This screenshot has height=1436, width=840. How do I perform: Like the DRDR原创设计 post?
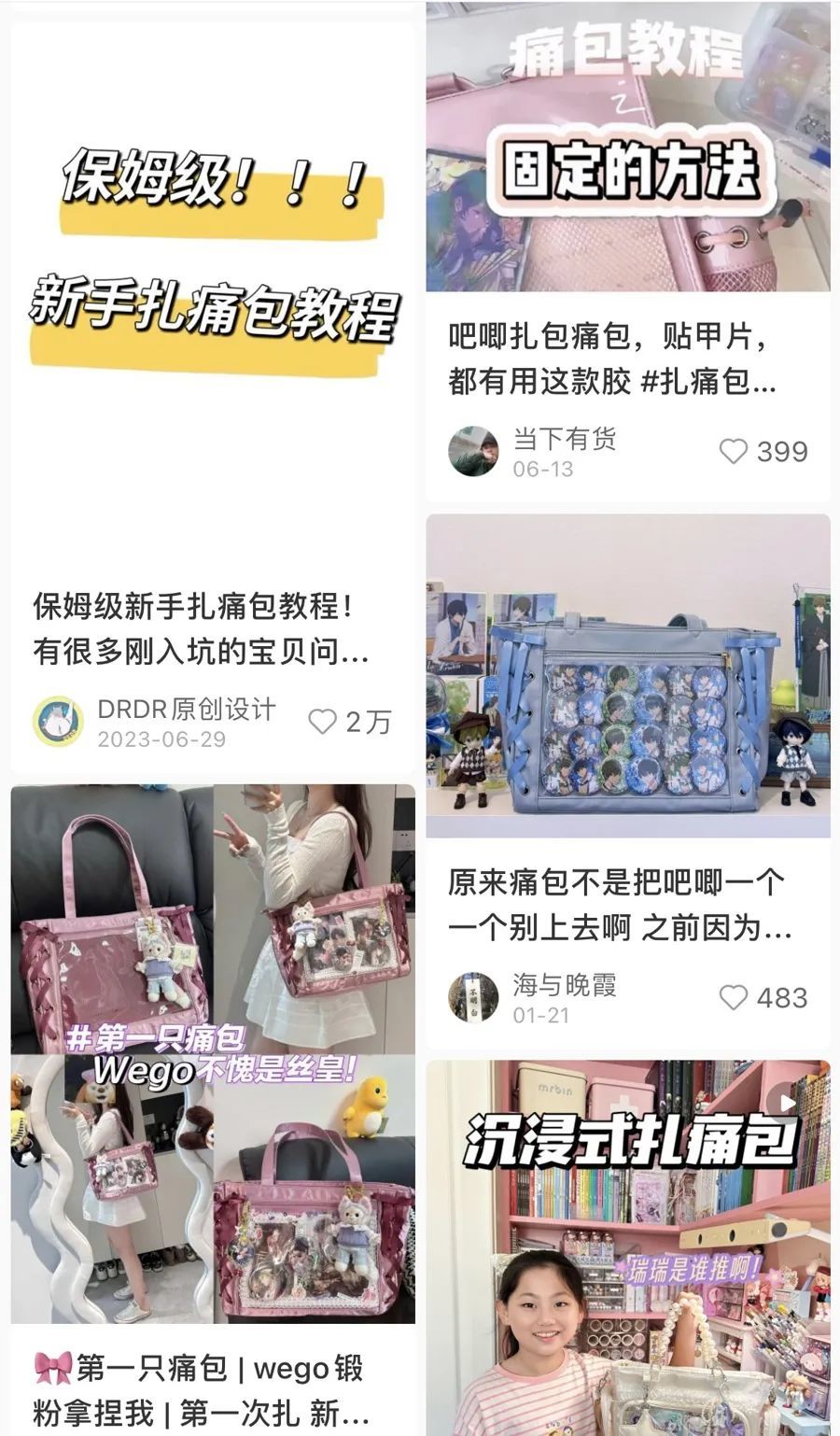click(x=323, y=722)
